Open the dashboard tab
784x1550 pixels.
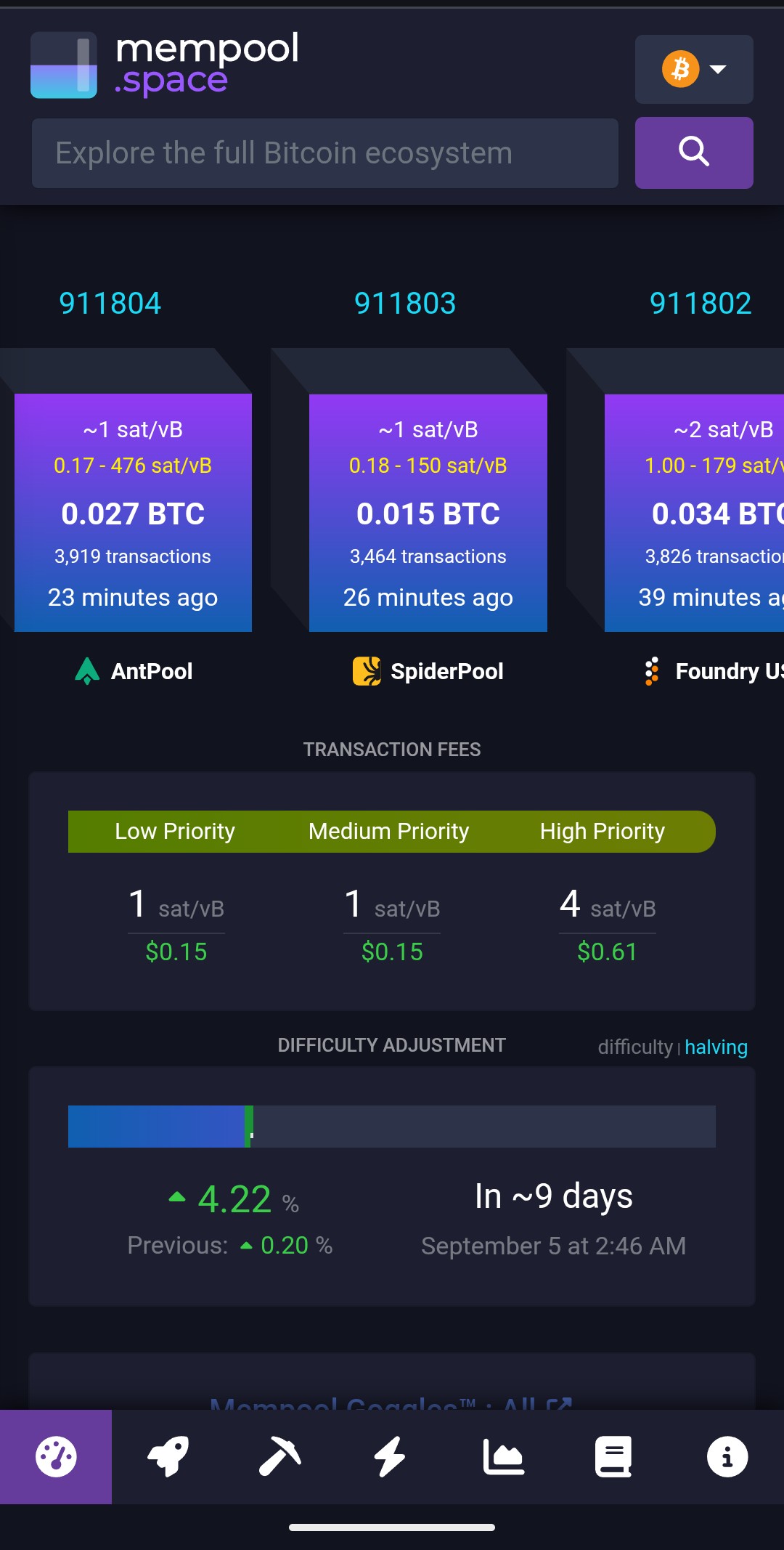56,1456
